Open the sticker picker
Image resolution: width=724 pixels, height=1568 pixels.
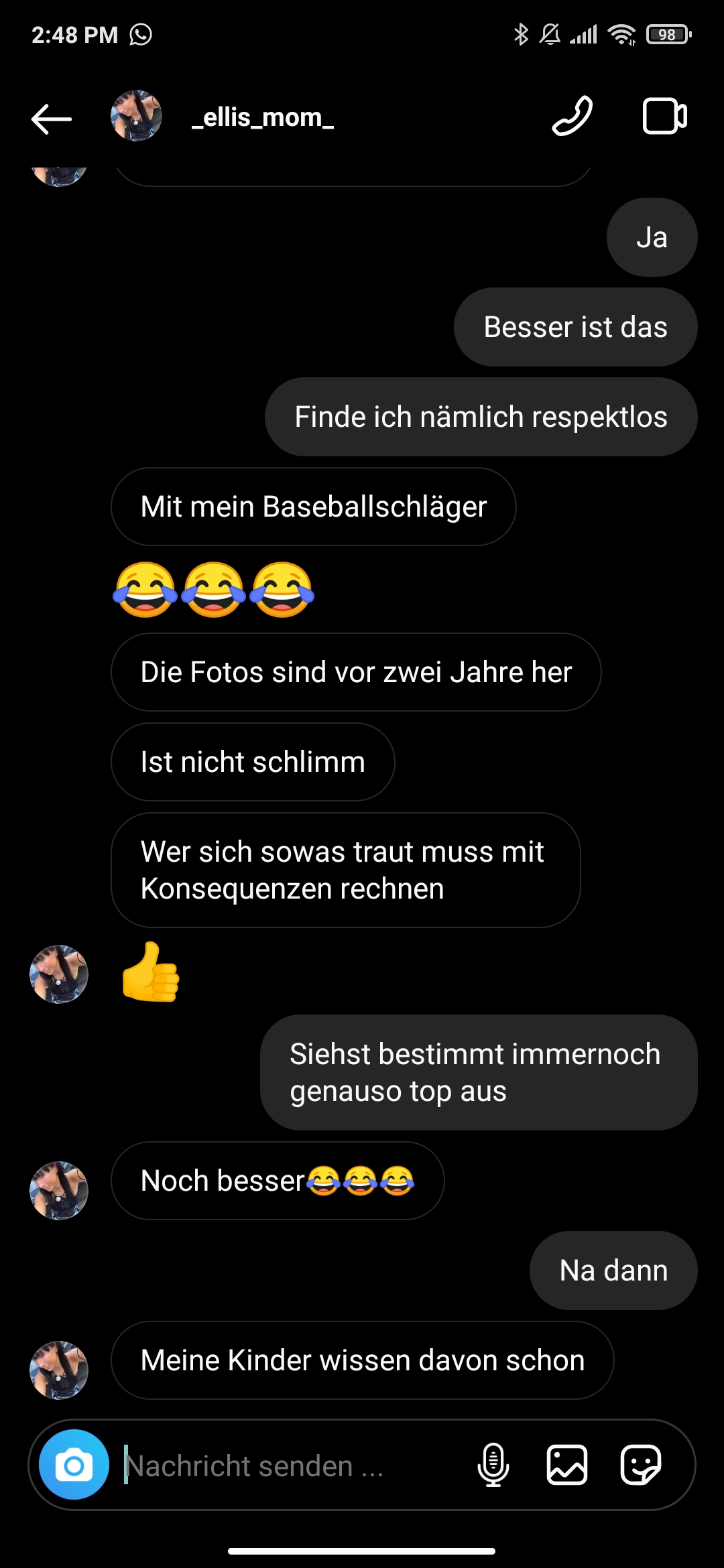639,1464
